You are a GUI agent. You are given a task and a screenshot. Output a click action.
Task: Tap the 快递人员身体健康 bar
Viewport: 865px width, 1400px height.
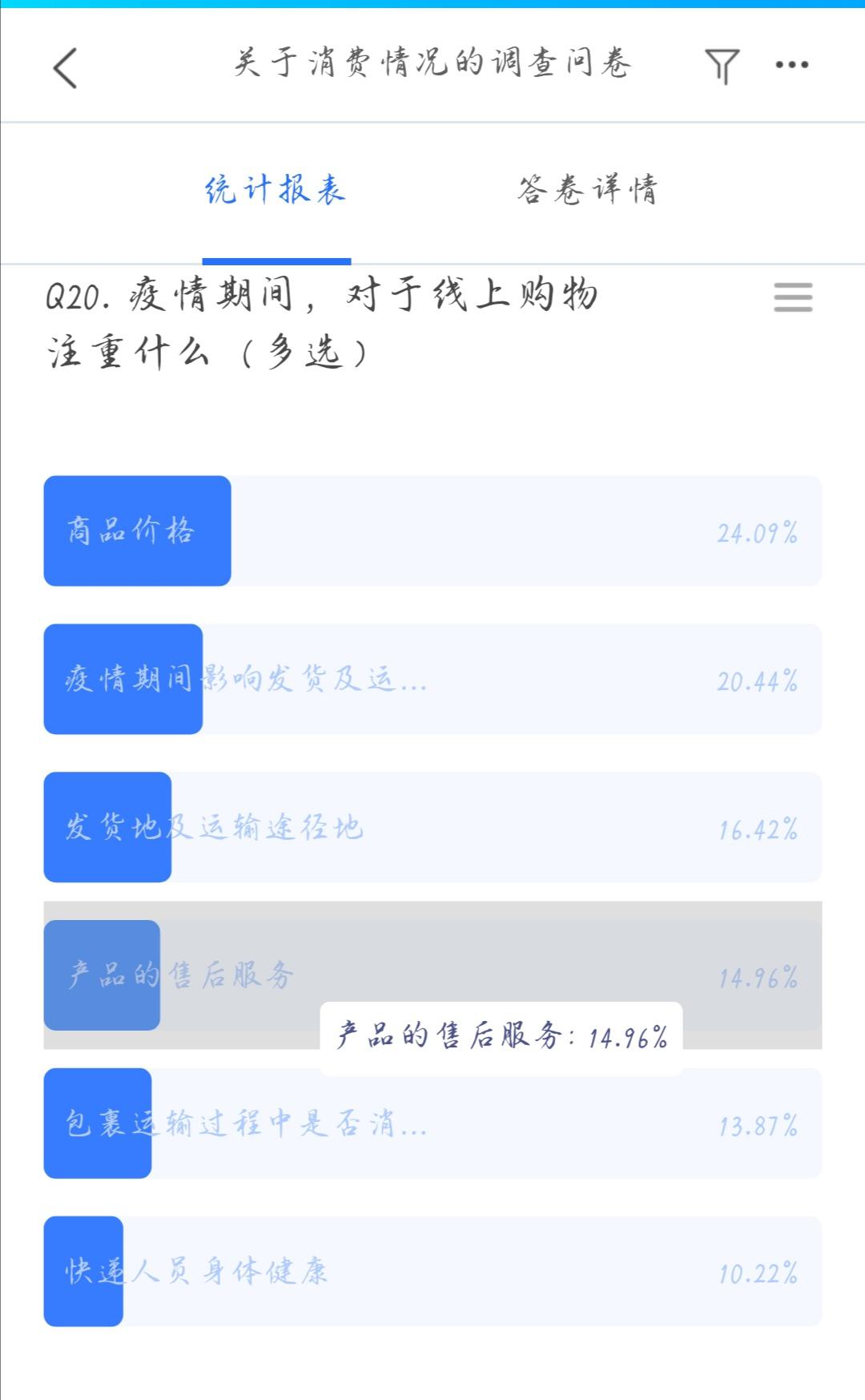click(x=432, y=1271)
